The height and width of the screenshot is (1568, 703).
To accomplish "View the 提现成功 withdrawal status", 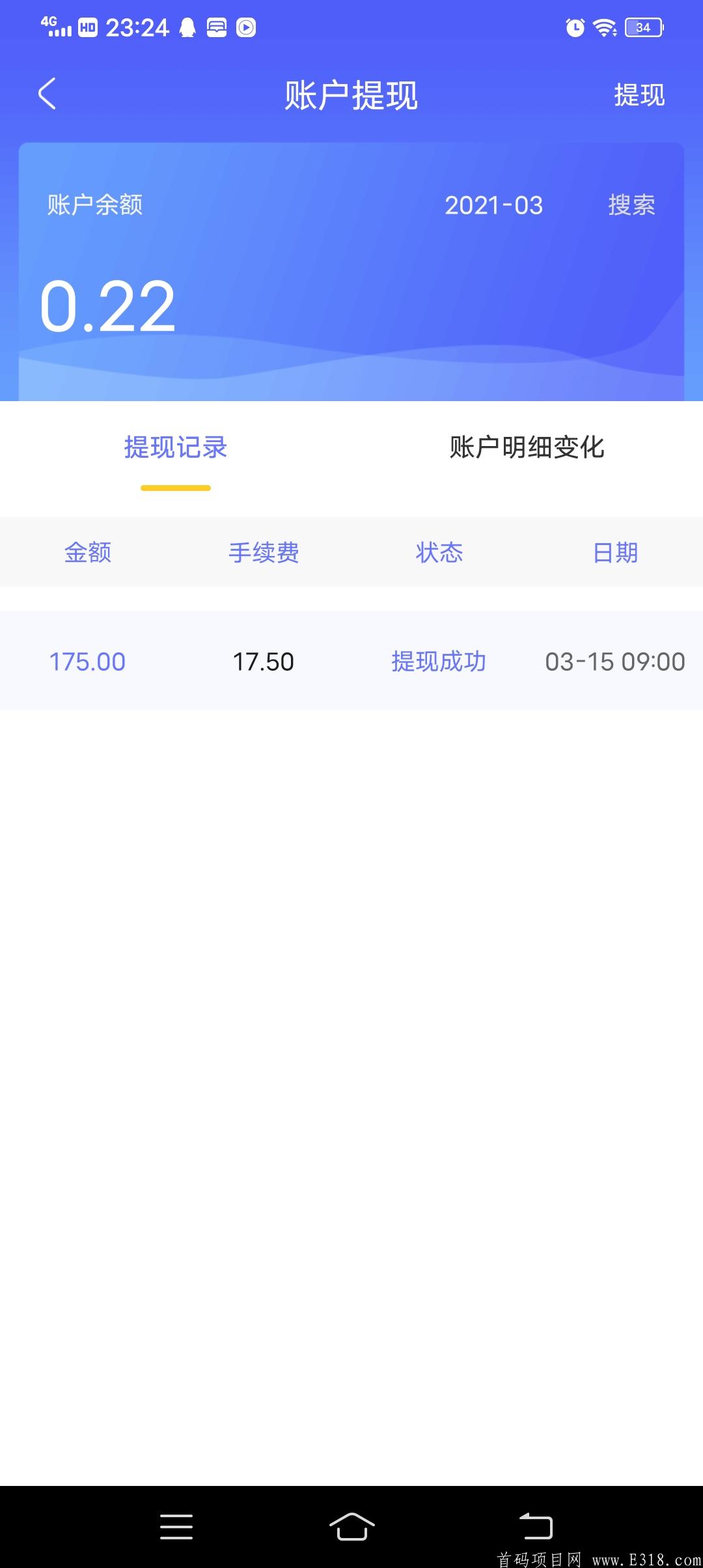I will 438,660.
